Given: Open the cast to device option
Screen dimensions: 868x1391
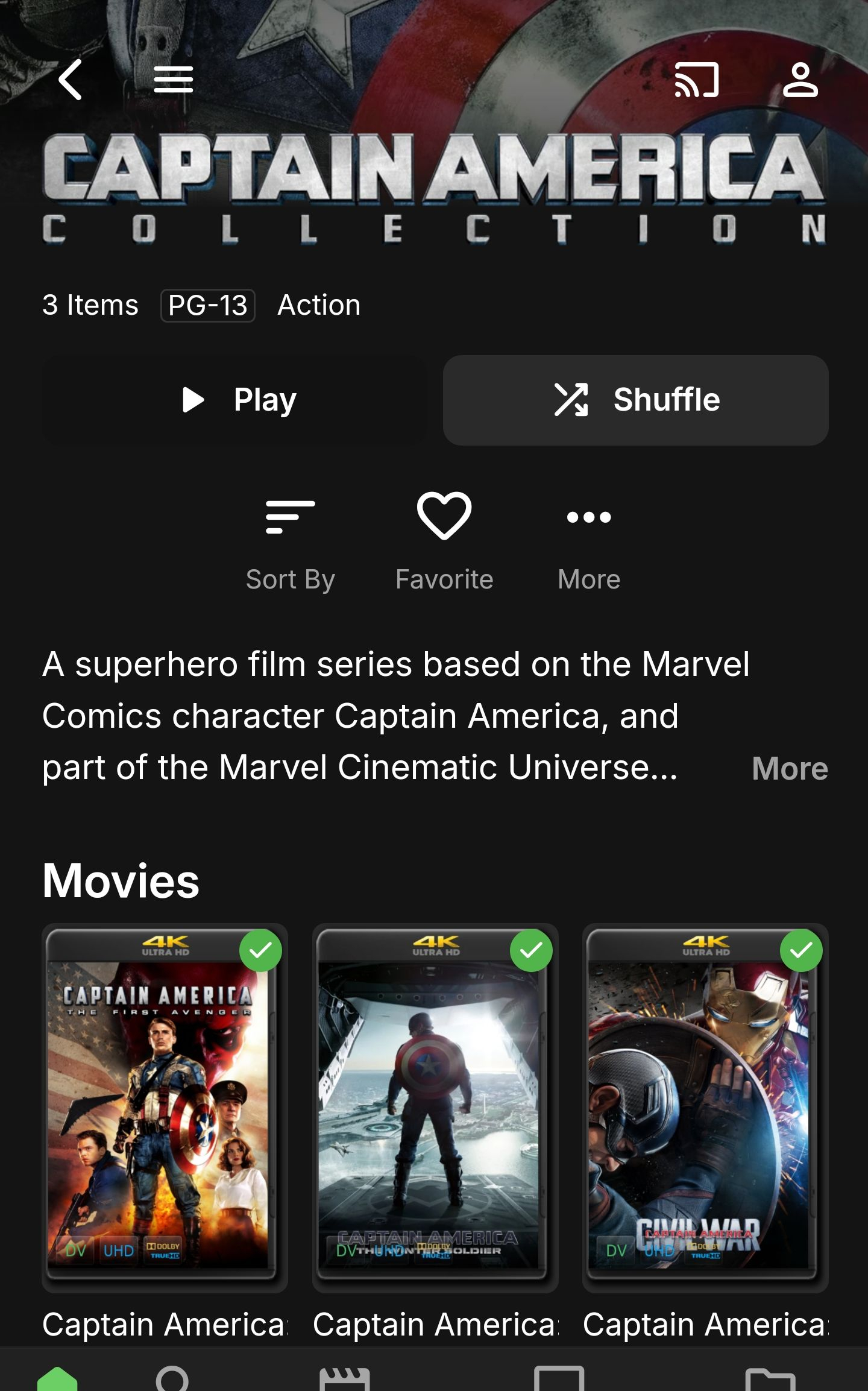Looking at the screenshot, I should coord(696,80).
